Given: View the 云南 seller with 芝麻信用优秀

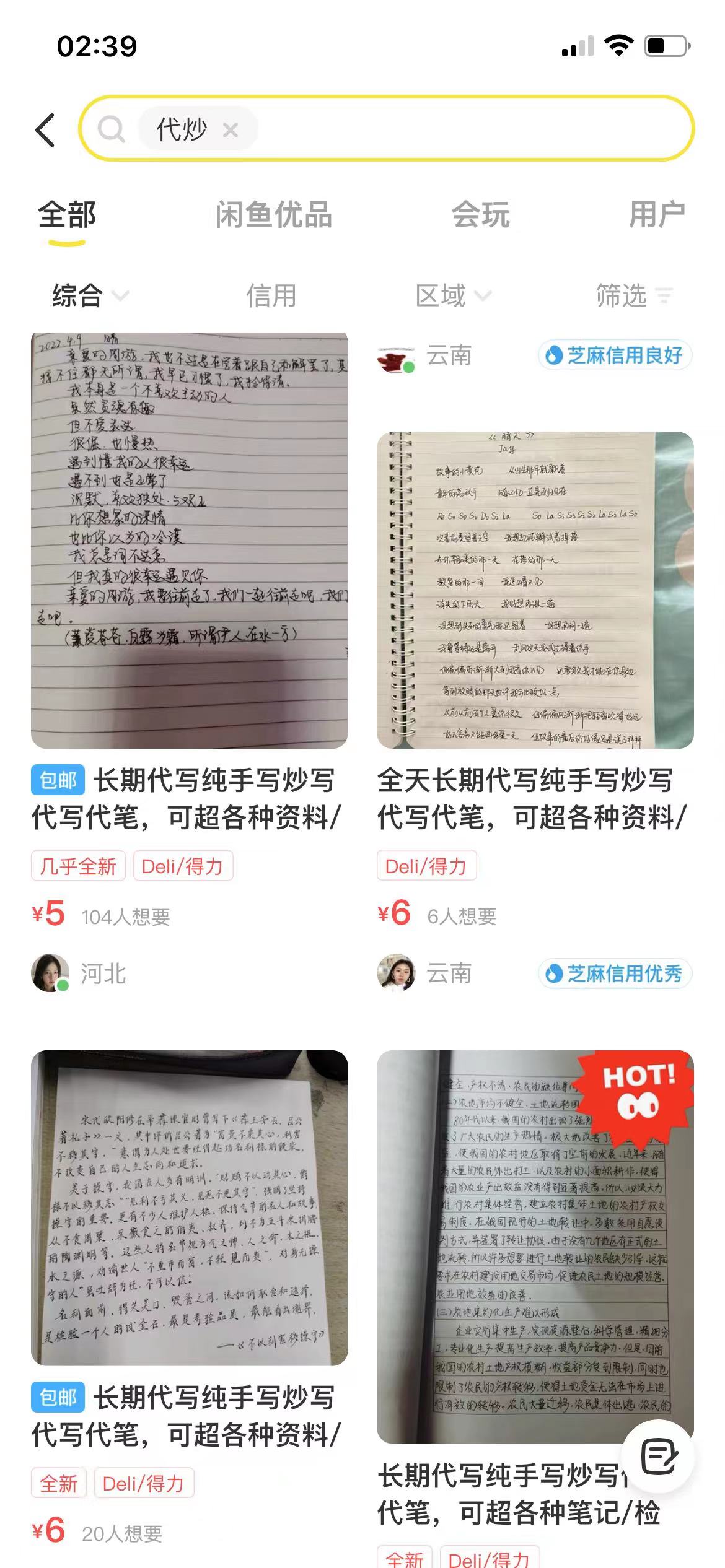Looking at the screenshot, I should click(396, 973).
